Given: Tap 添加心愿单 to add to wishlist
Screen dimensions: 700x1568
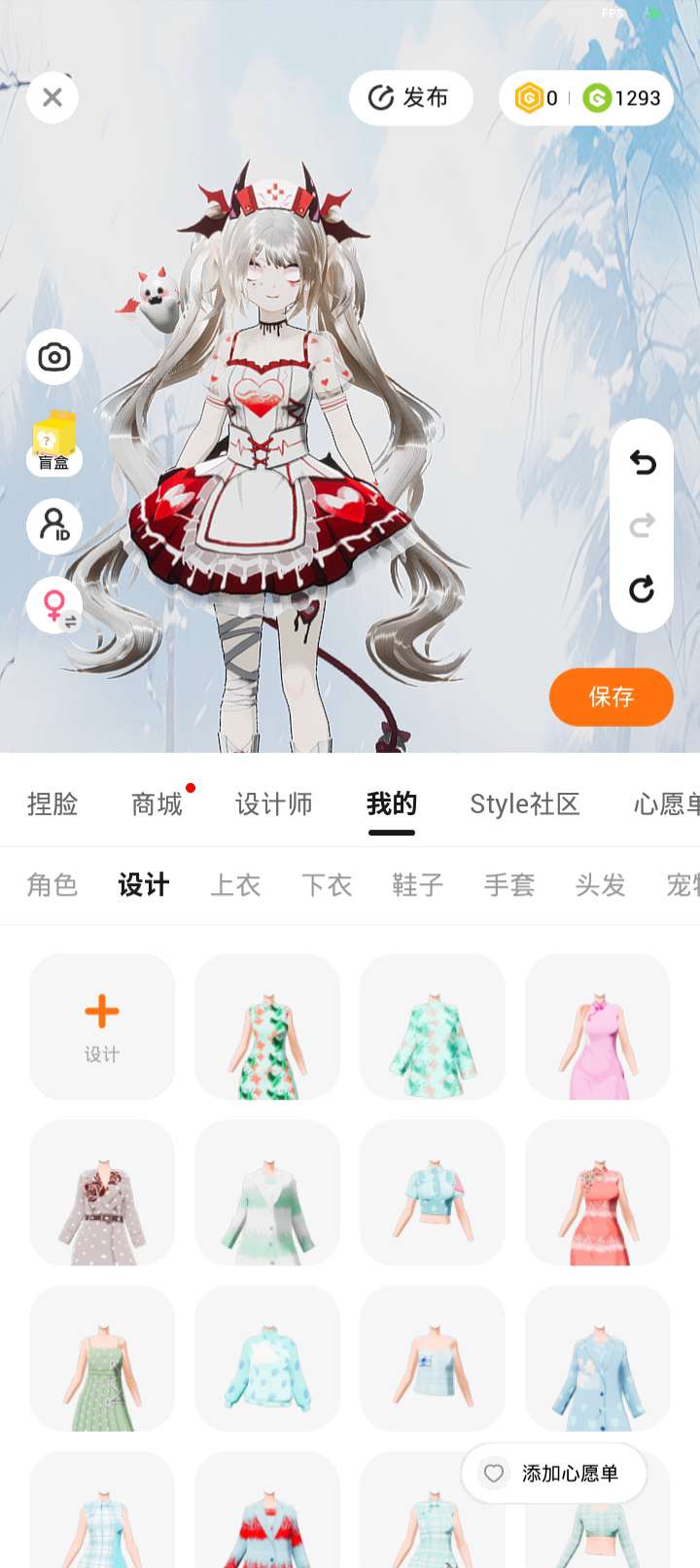Looking at the screenshot, I should click(554, 1474).
